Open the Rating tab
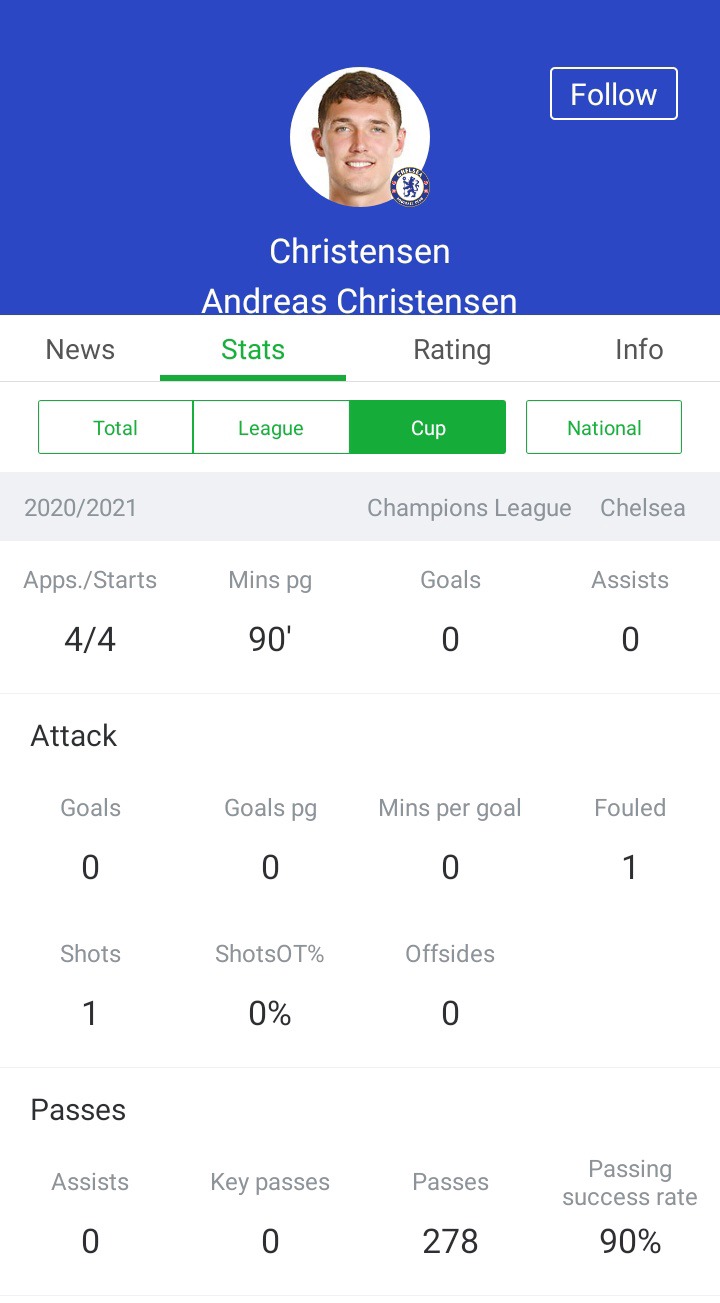720x1303 pixels. click(452, 349)
